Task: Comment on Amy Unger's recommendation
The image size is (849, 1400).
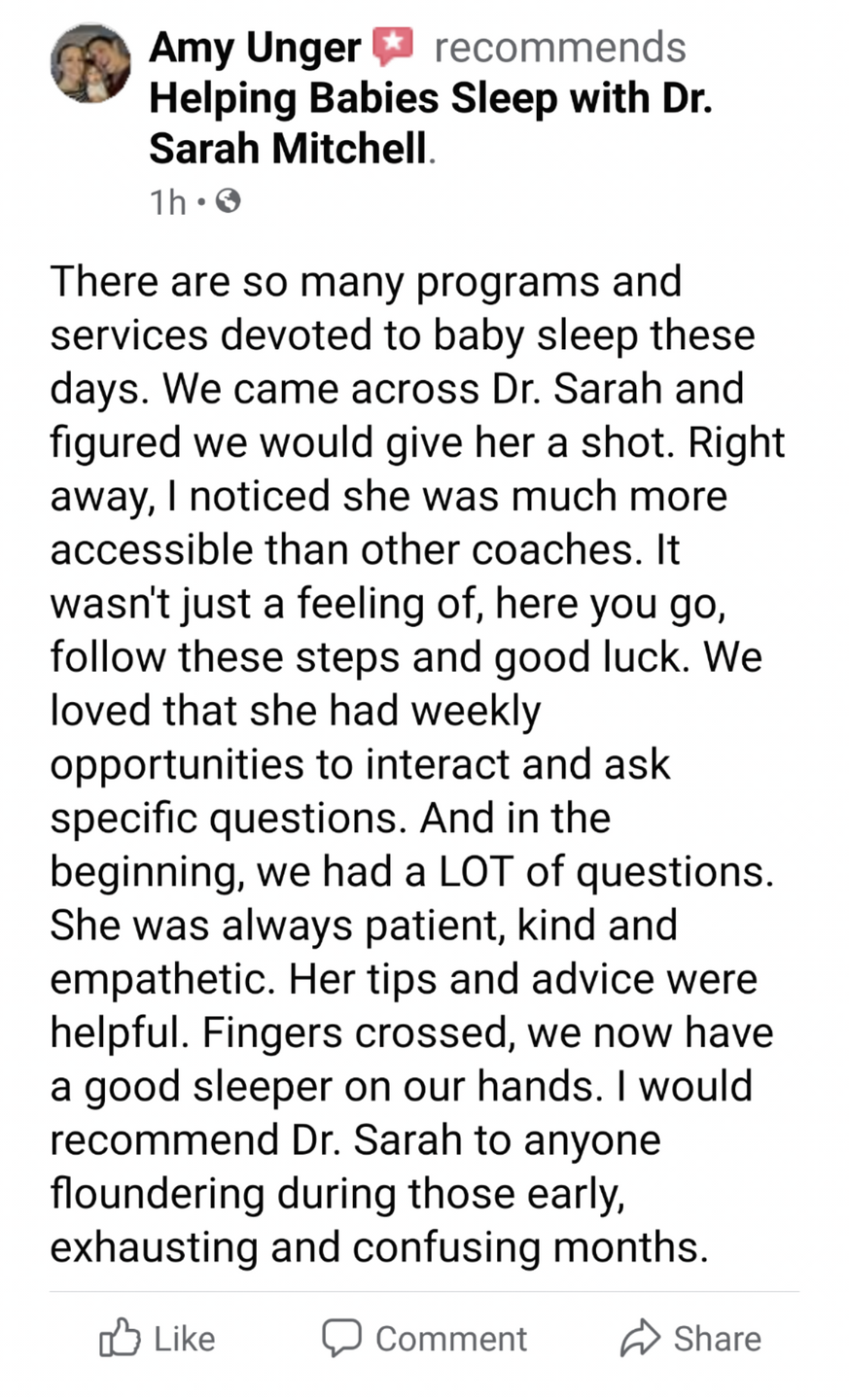Action: click(x=425, y=1338)
